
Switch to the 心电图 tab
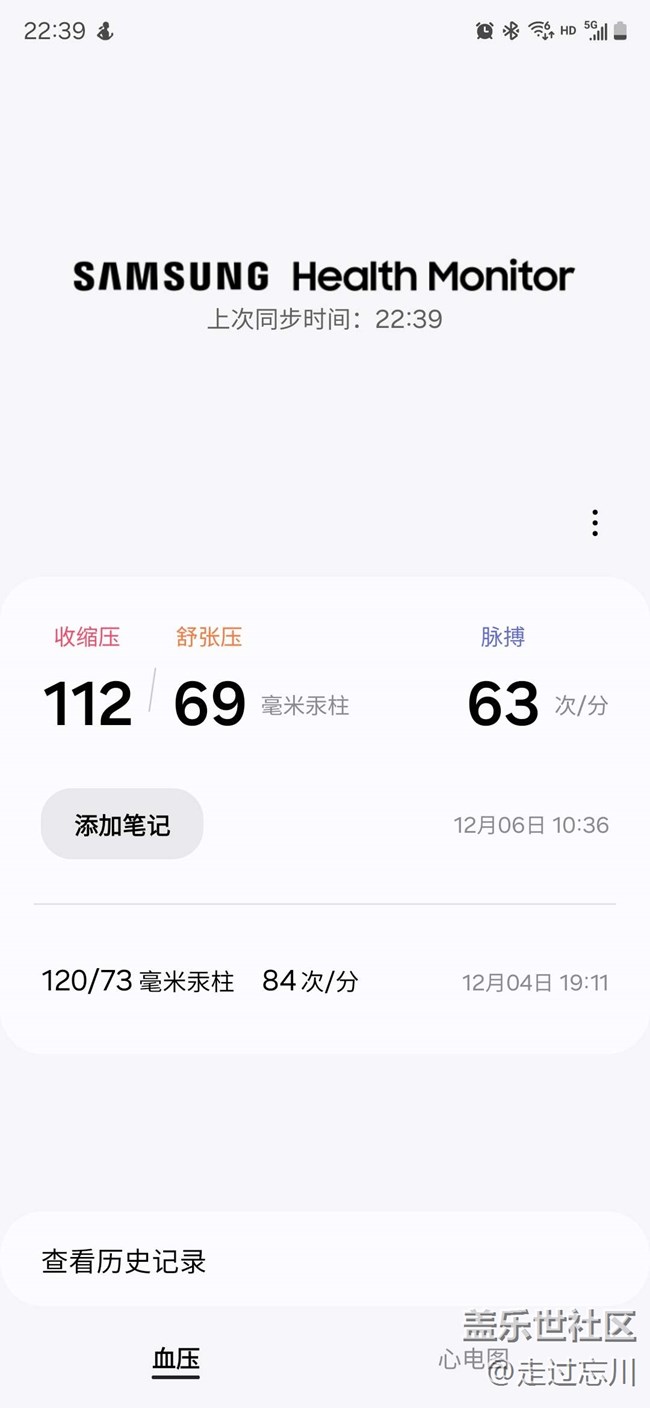pyautogui.click(x=473, y=1358)
